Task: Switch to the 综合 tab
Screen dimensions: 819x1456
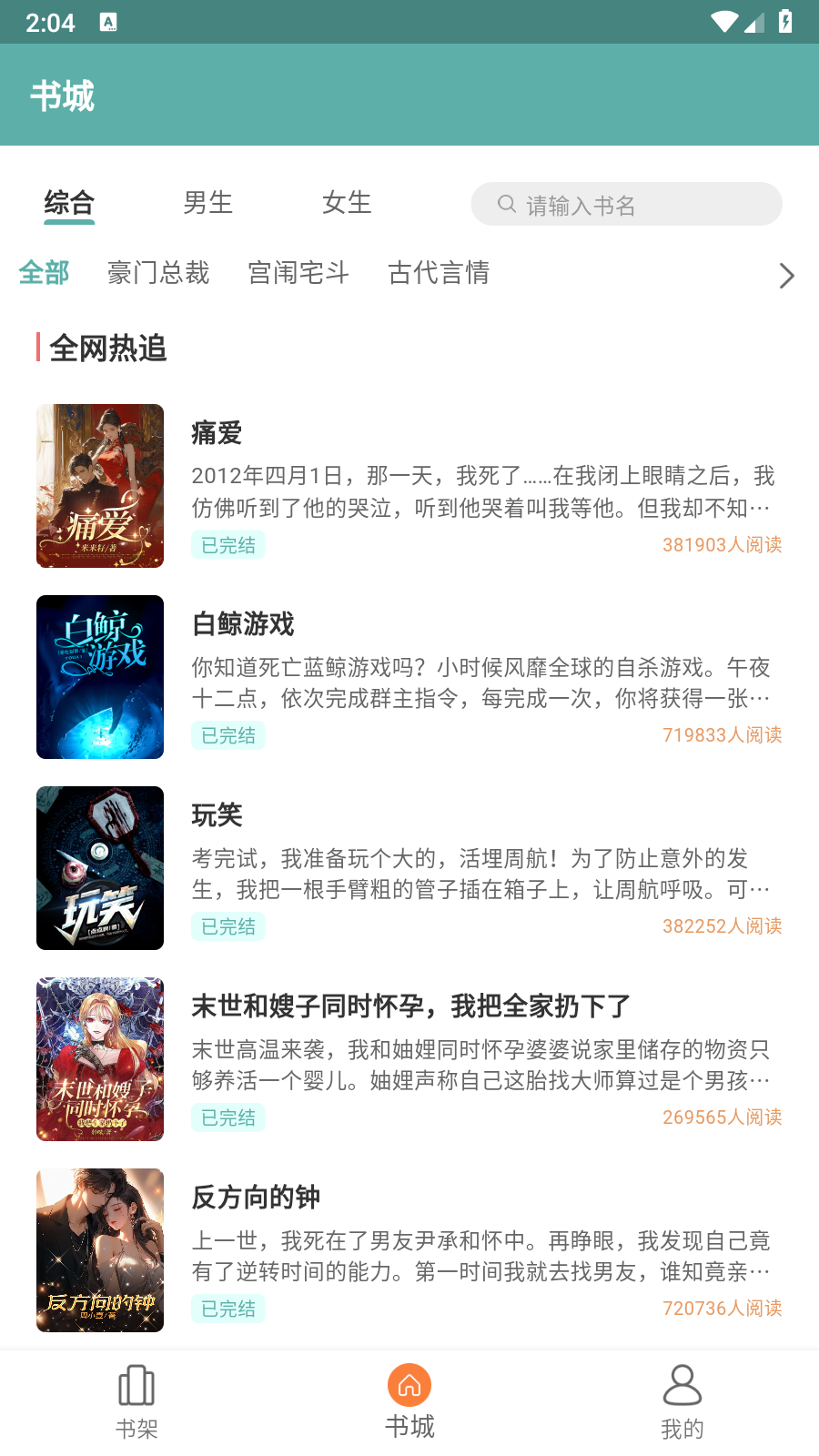Action: pyautogui.click(x=69, y=203)
